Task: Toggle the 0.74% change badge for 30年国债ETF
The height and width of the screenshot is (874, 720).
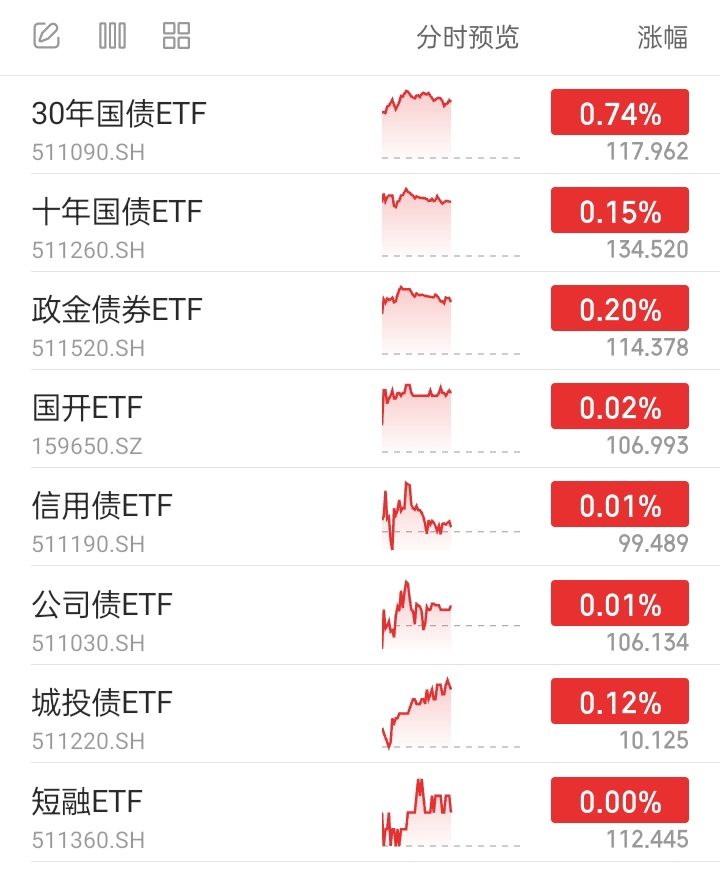Action: point(620,113)
